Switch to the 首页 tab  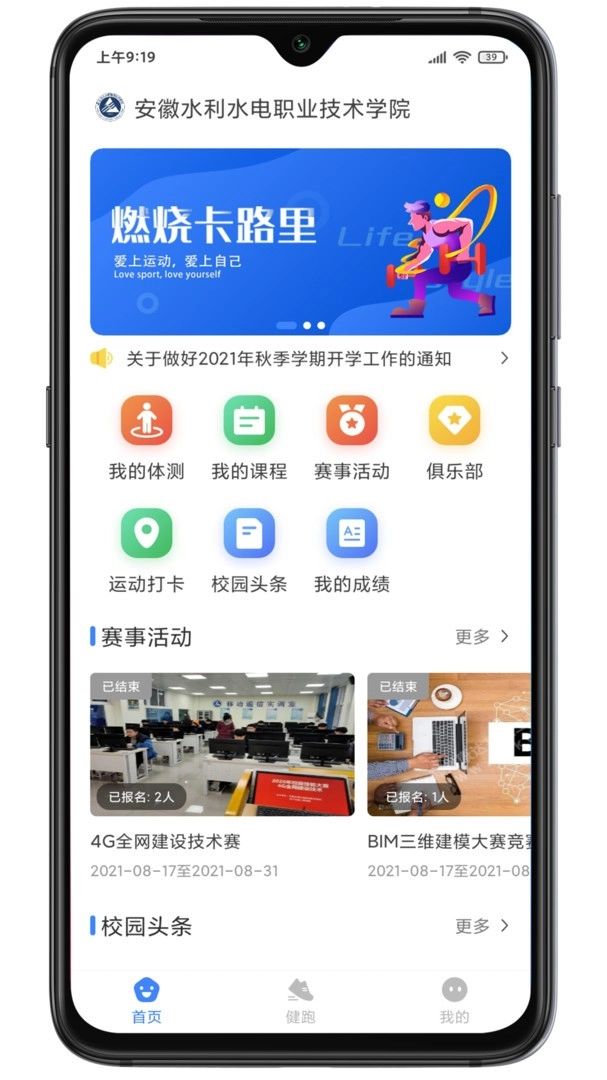[x=146, y=1000]
